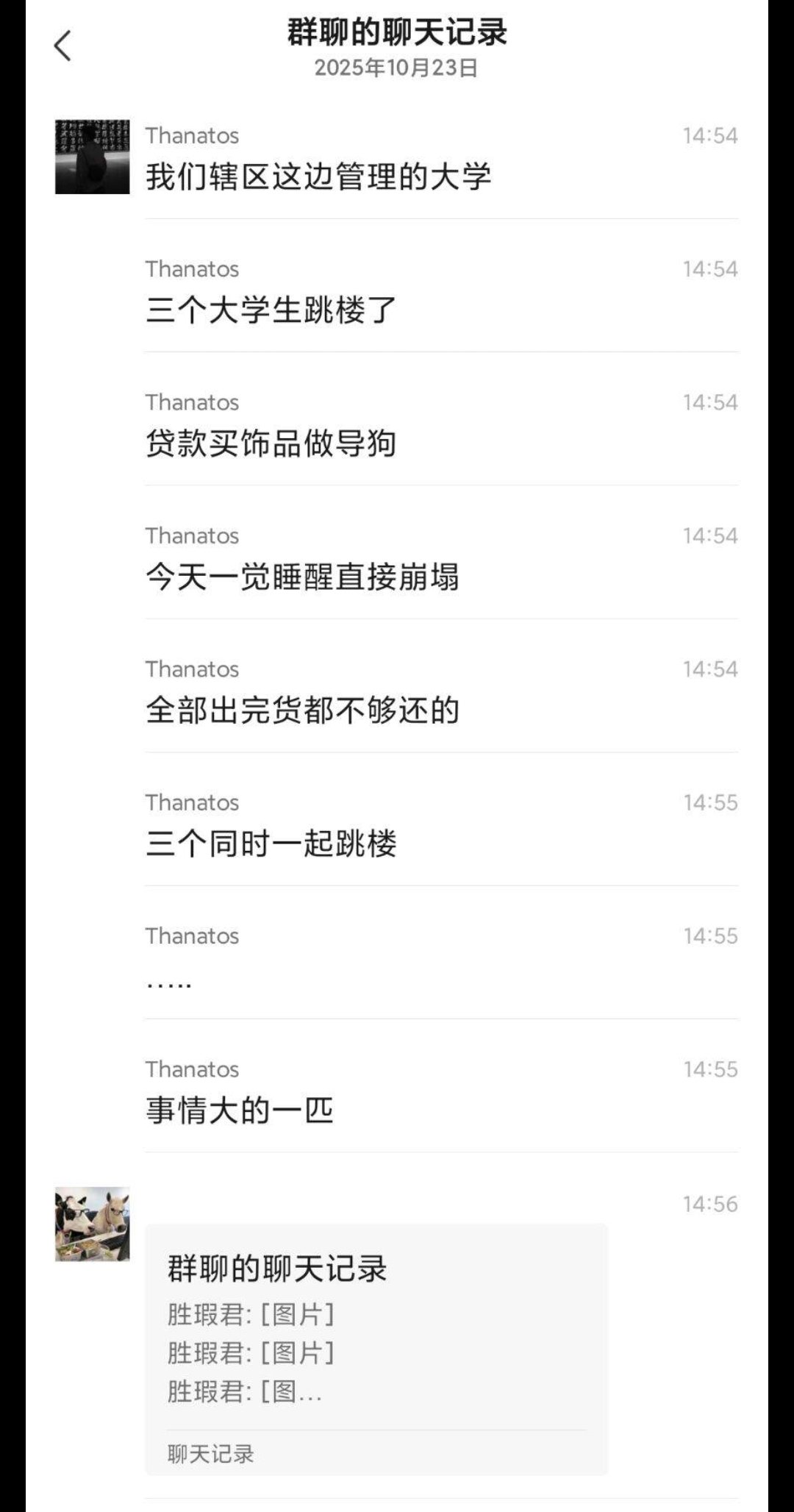Tap Thanatos's profile avatar
This screenshot has height=1512, width=794.
click(x=92, y=157)
